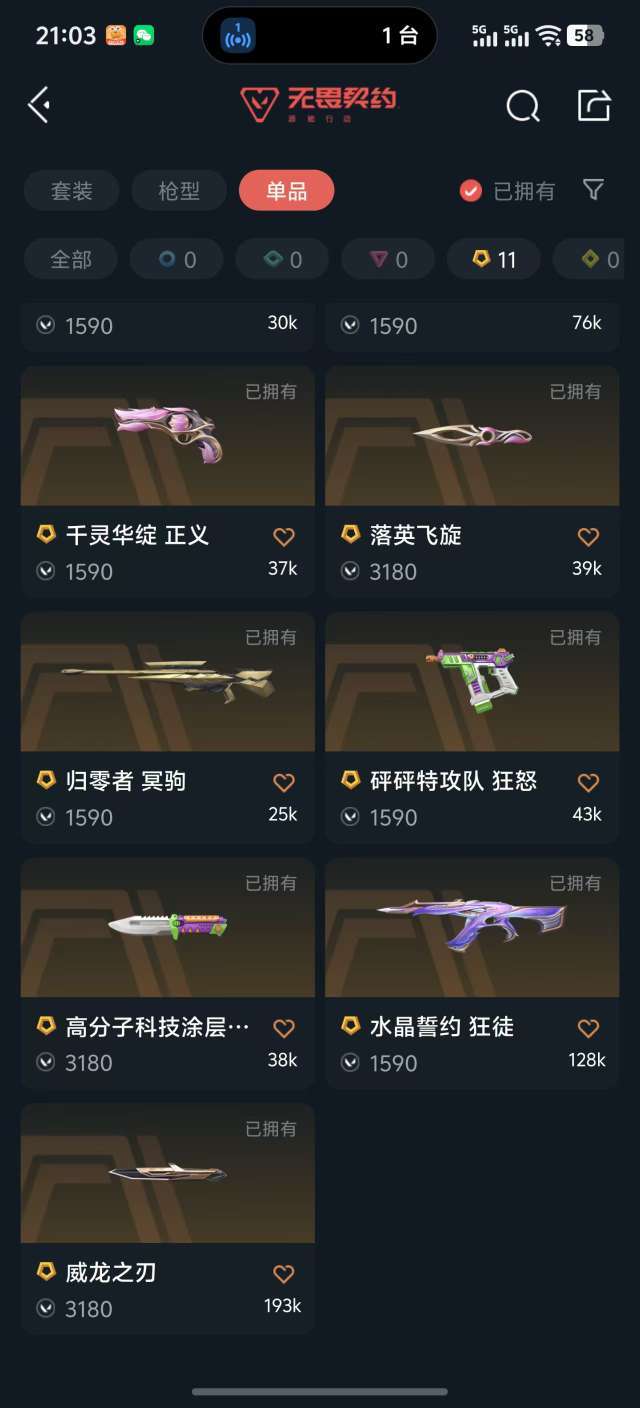Uncheck the 已拥有 filter checkbox
The image size is (640, 1408).
point(471,191)
